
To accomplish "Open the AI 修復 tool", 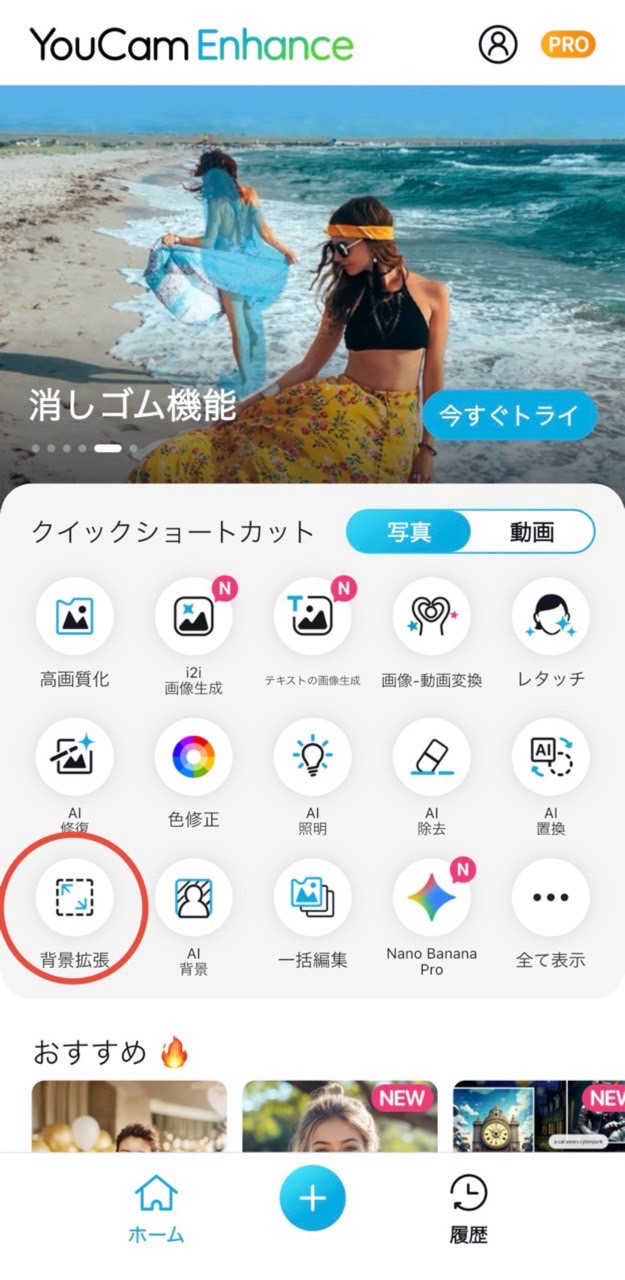I will point(75,757).
